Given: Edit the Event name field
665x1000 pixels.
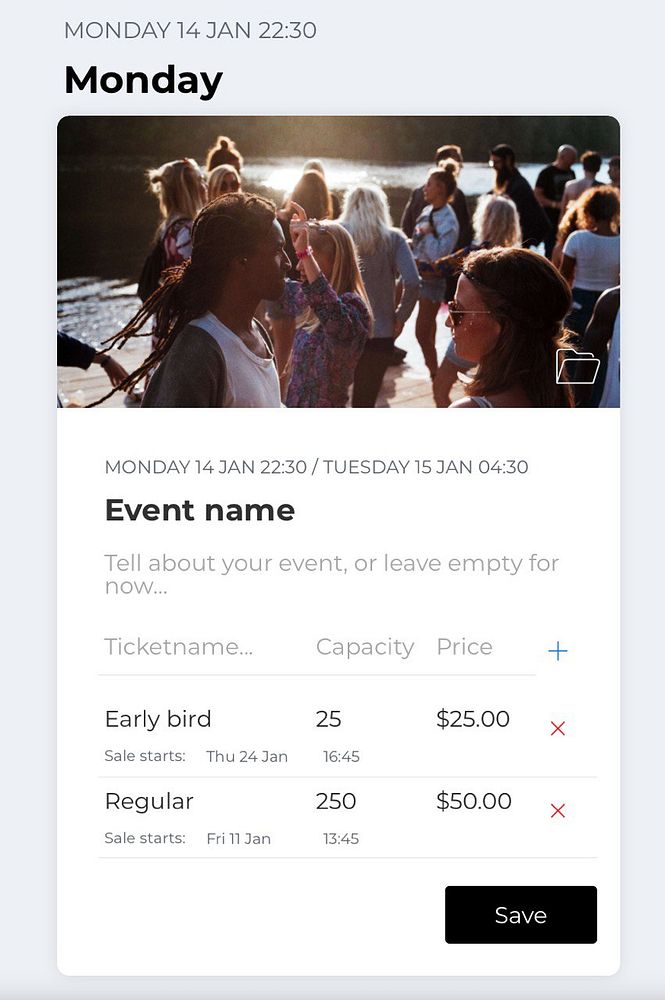Looking at the screenshot, I should pos(200,510).
